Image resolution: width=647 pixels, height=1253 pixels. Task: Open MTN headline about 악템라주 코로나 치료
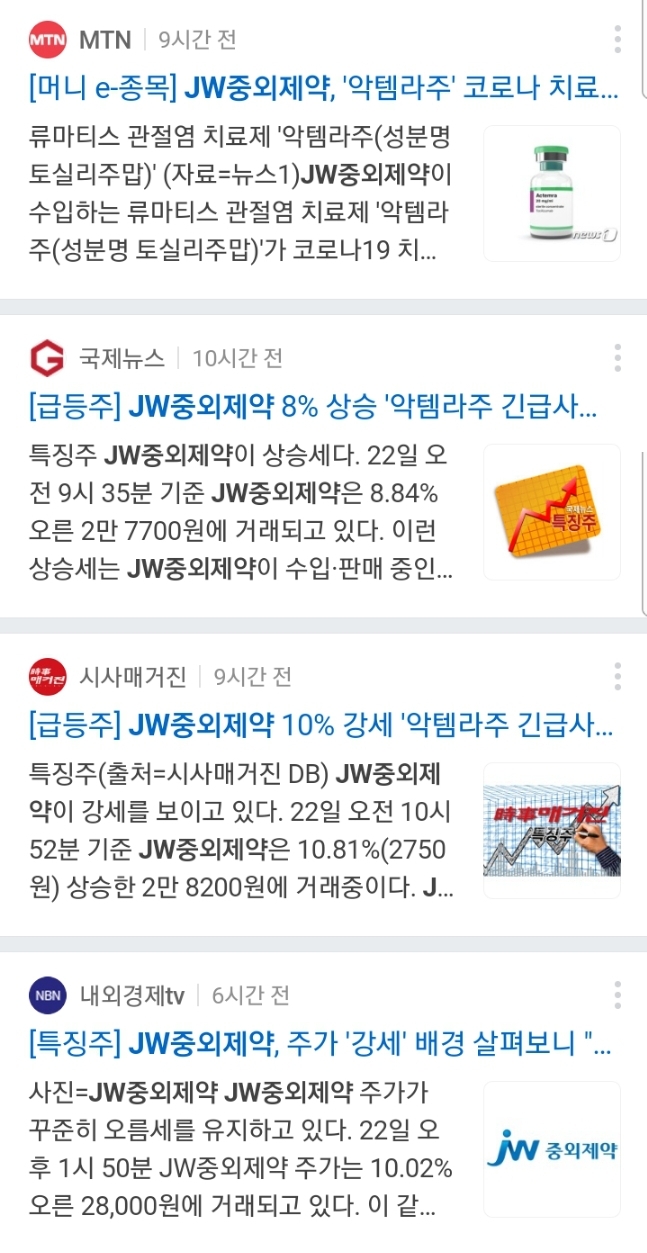point(324,89)
